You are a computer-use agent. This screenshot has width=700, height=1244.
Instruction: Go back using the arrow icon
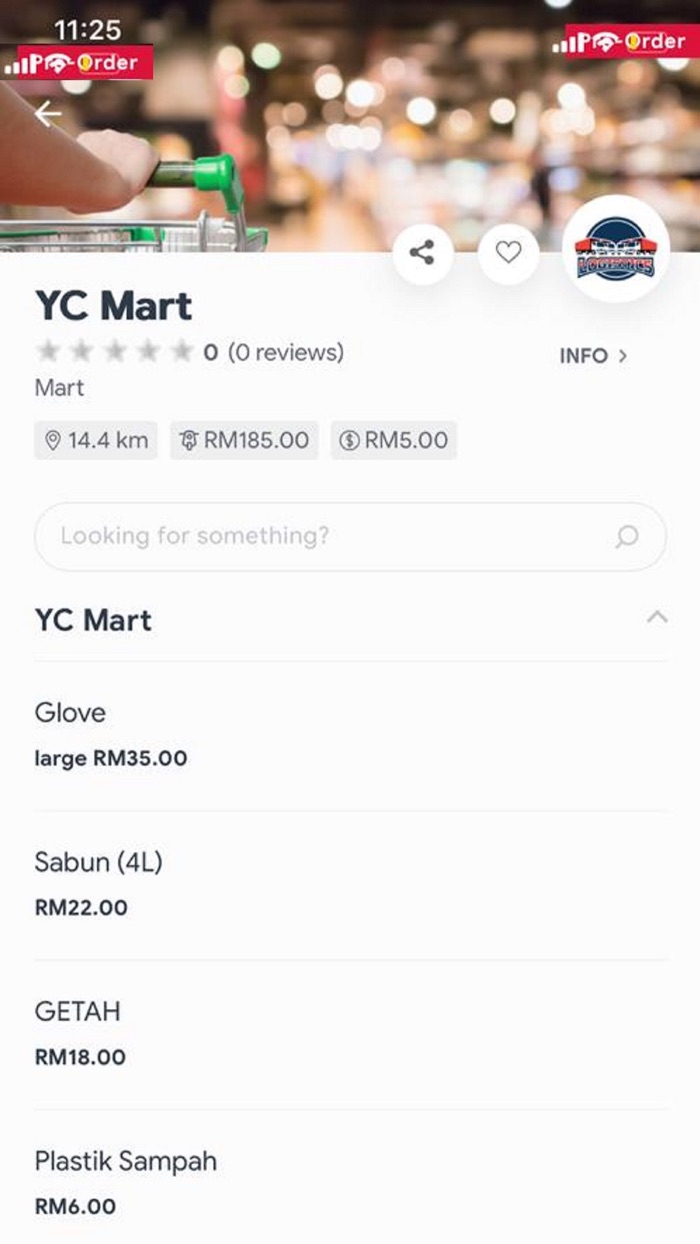(x=47, y=114)
